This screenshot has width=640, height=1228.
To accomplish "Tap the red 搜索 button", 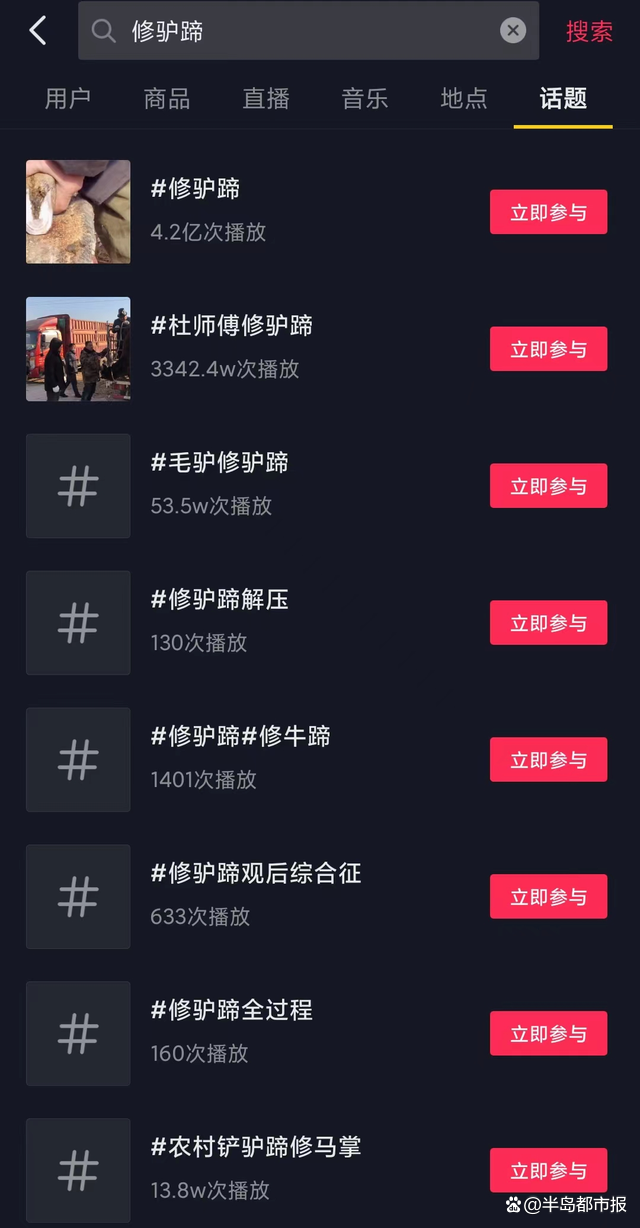I will (x=589, y=31).
